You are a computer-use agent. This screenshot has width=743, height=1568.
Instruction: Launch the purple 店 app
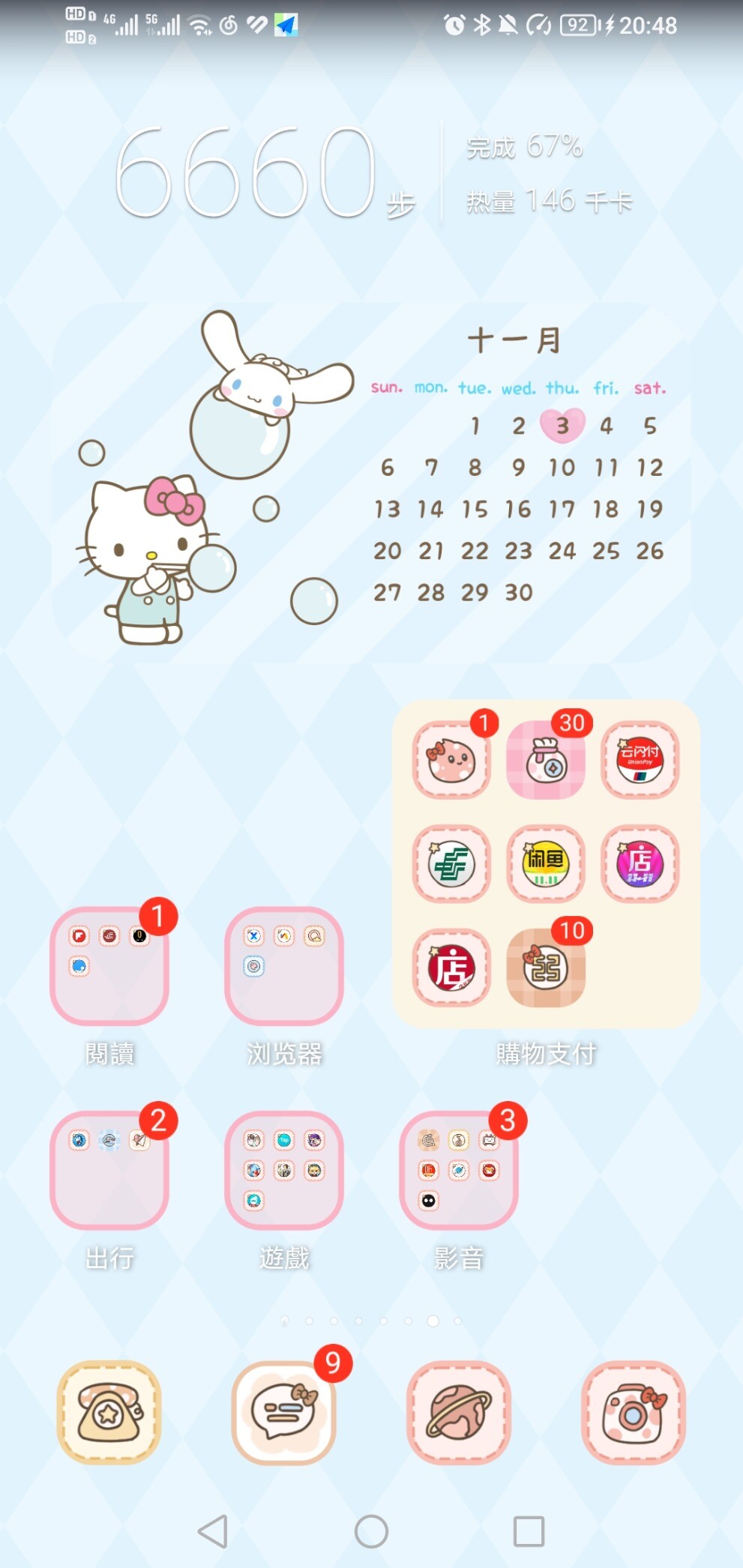pyautogui.click(x=640, y=863)
